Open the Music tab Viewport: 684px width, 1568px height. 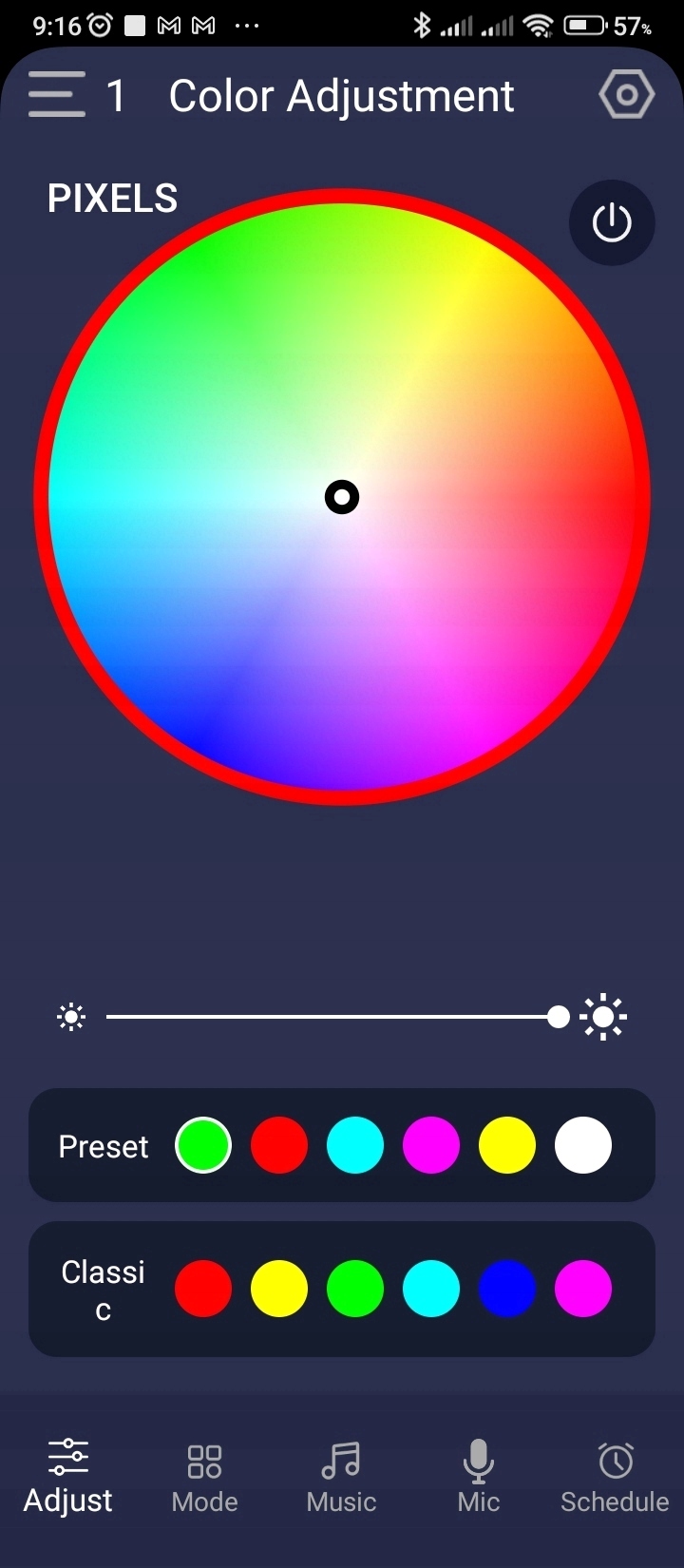(x=341, y=1479)
